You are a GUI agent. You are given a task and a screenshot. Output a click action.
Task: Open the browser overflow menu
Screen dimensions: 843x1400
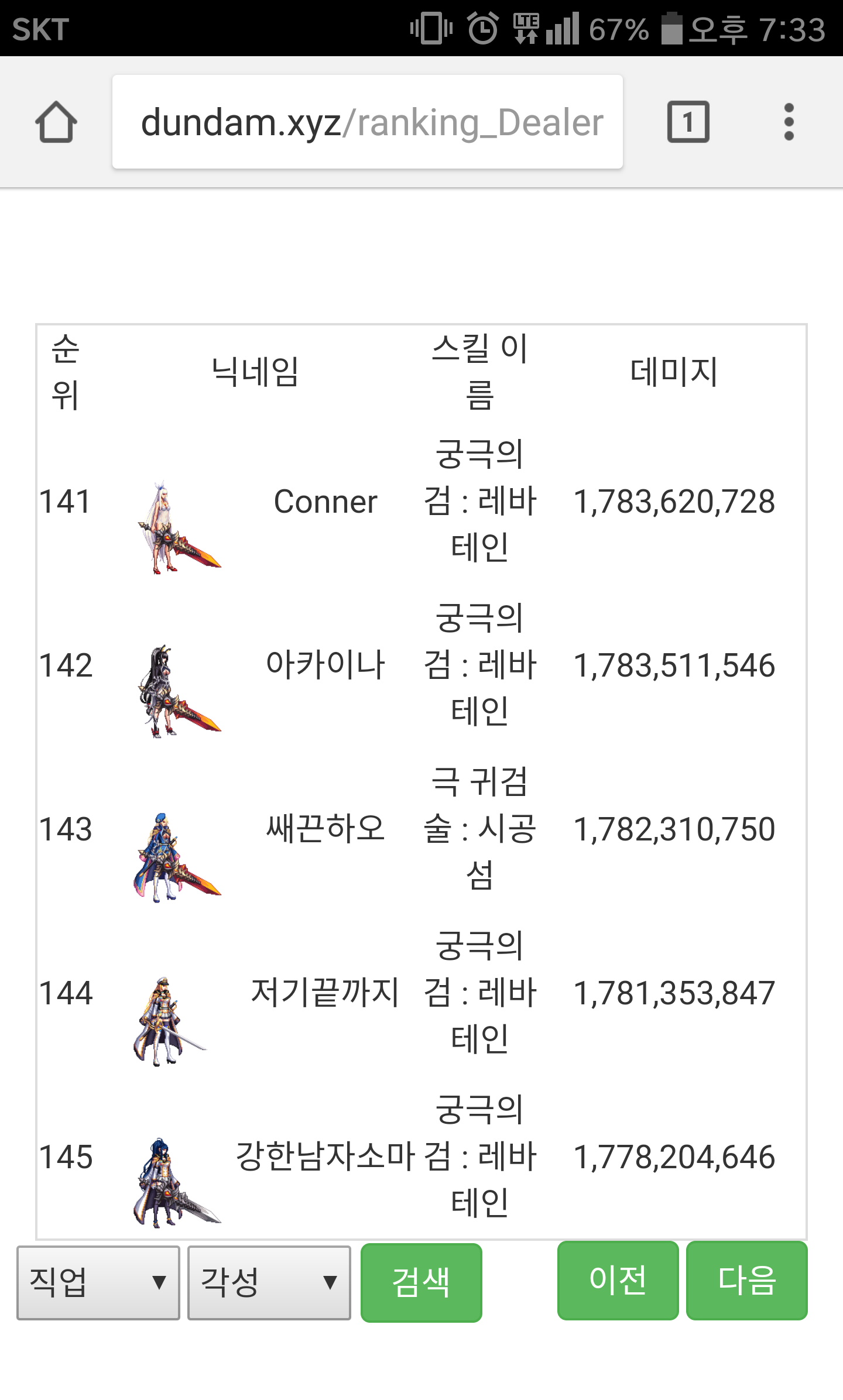pyautogui.click(x=789, y=122)
